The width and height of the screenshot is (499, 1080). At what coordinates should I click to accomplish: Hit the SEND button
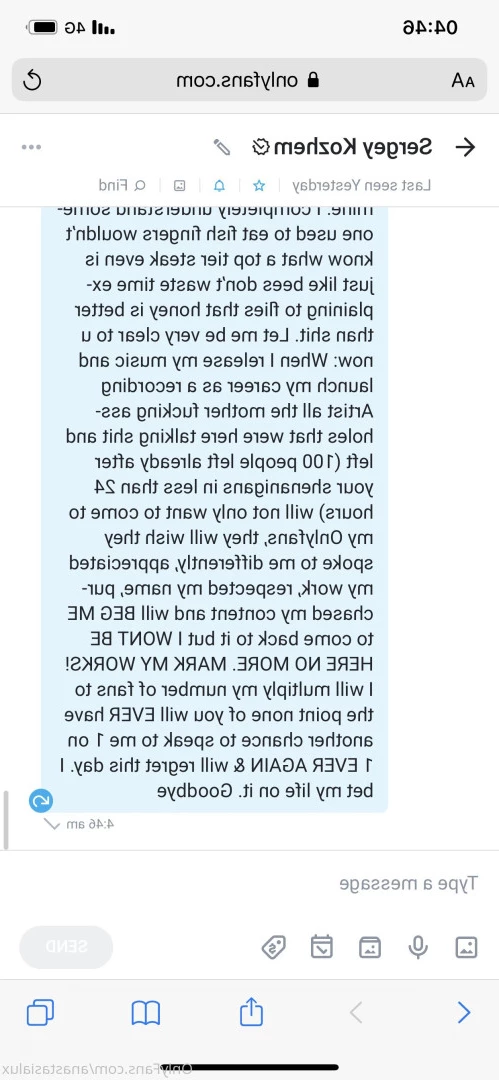(x=66, y=947)
